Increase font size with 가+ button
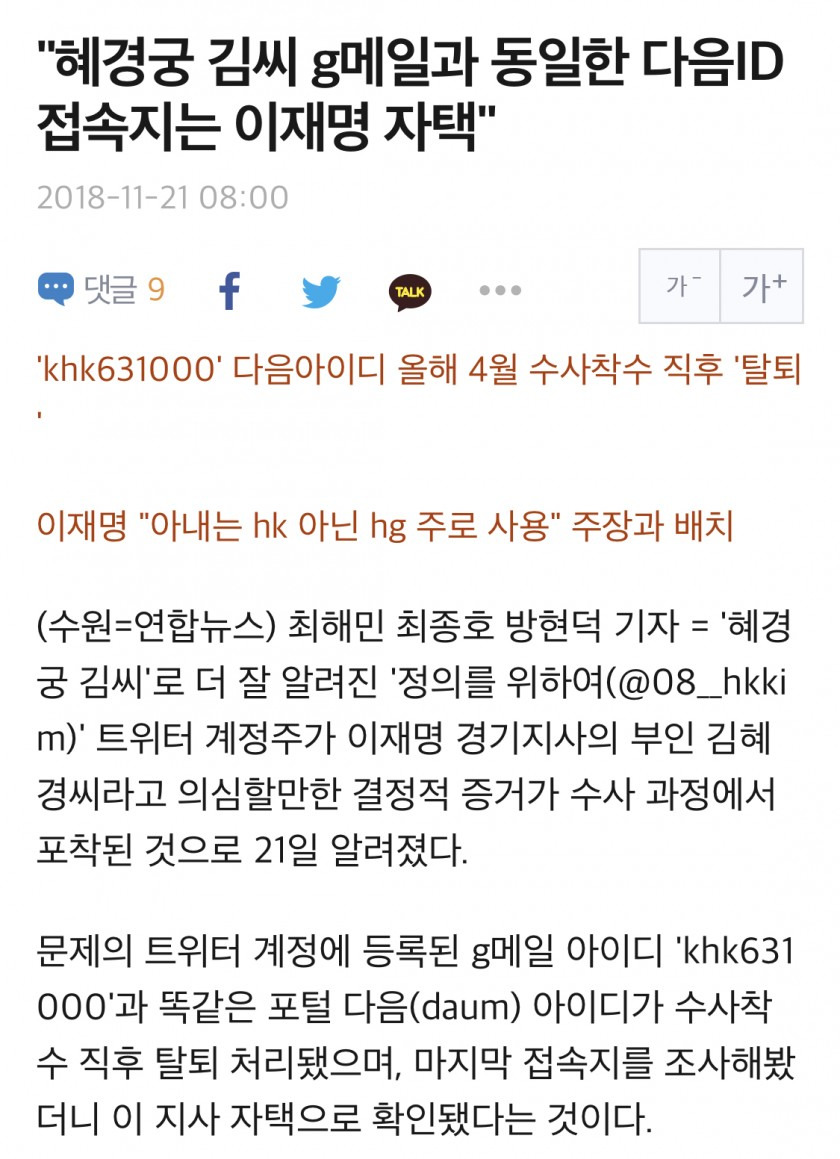 762,287
